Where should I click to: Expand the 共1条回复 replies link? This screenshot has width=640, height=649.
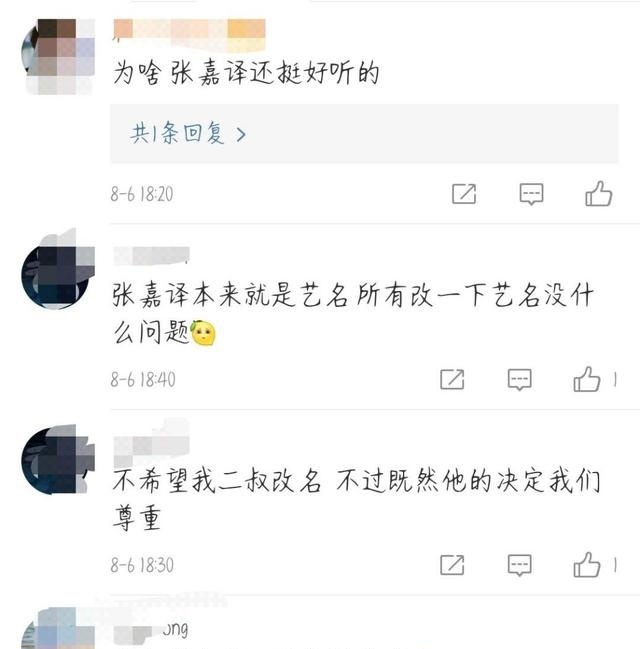[x=187, y=134]
